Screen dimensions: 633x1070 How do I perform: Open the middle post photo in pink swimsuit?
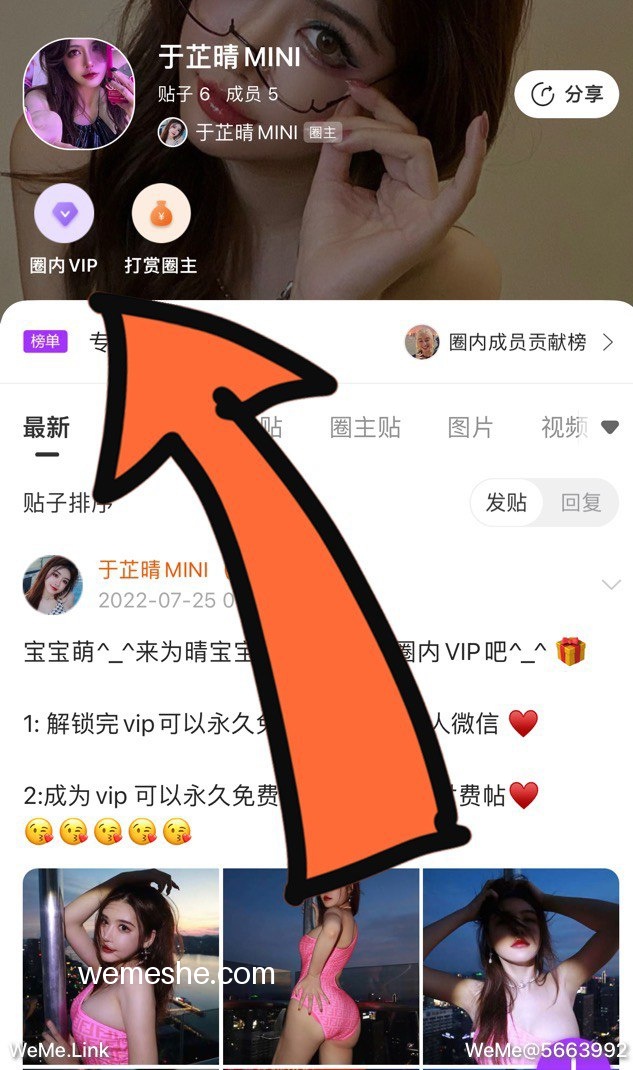(321, 966)
